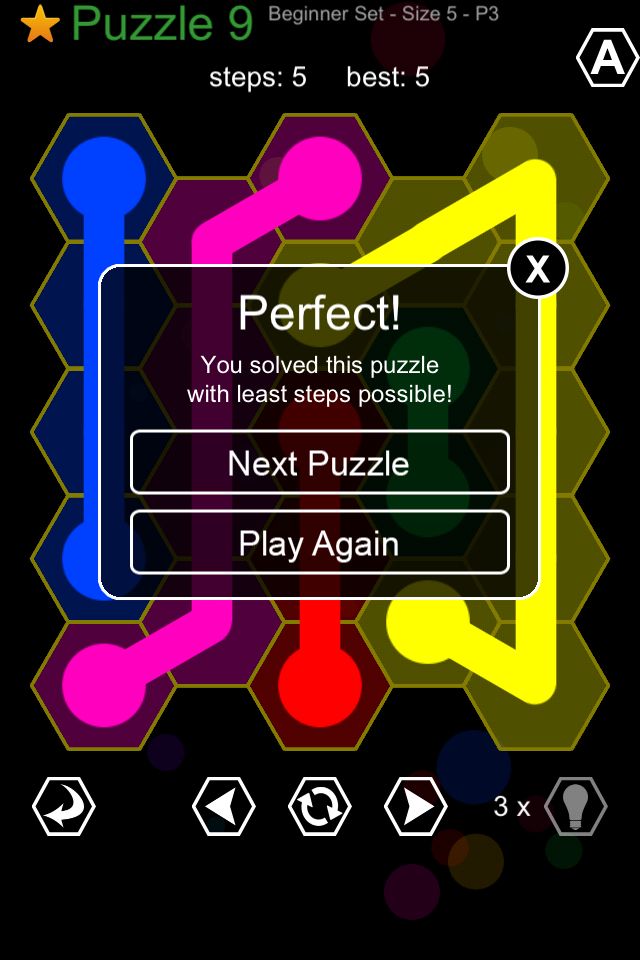Viewport: 640px width, 960px height.
Task: Select Play Again in the dialog
Action: coord(319,543)
